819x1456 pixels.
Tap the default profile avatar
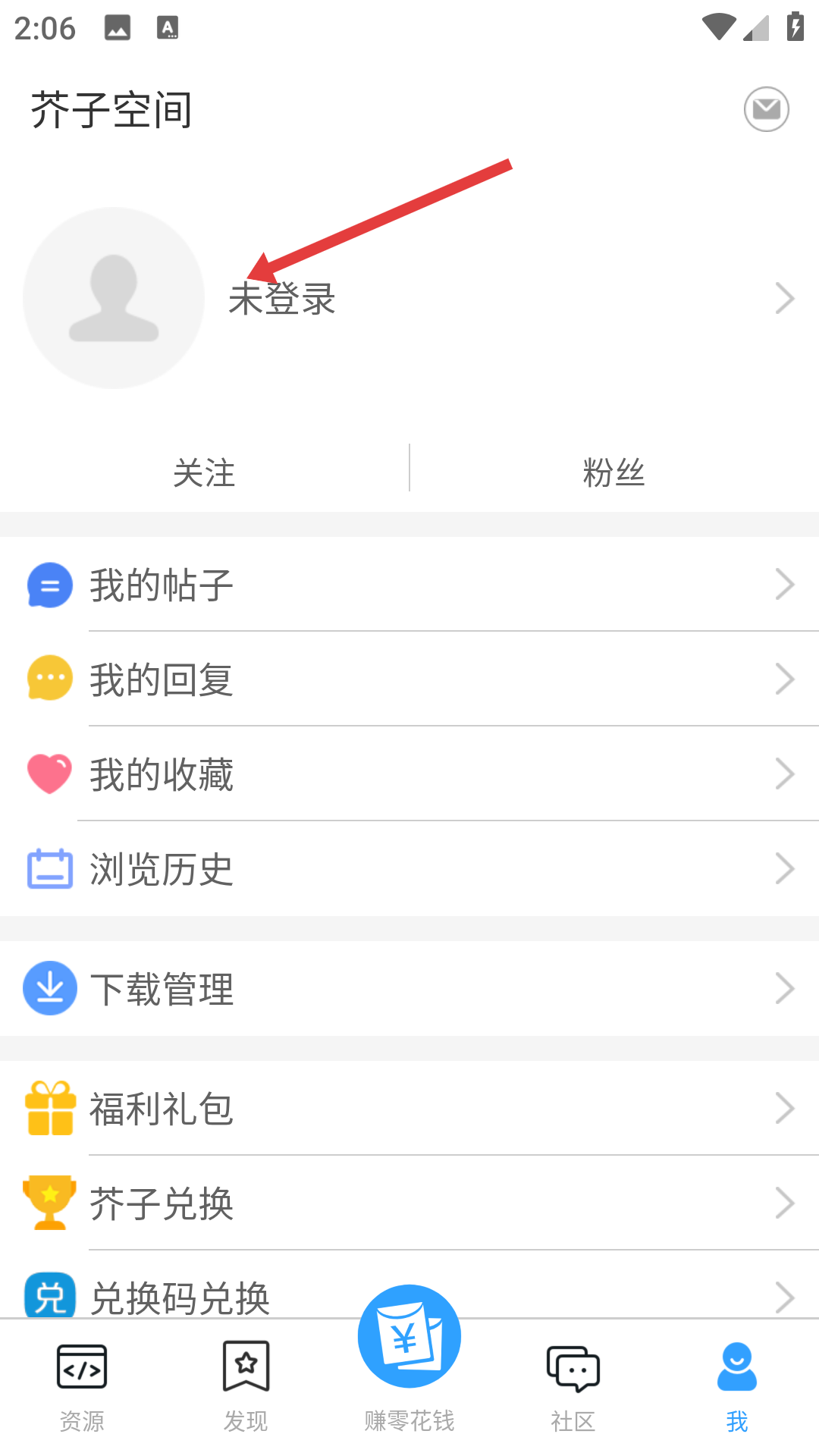[x=114, y=298]
